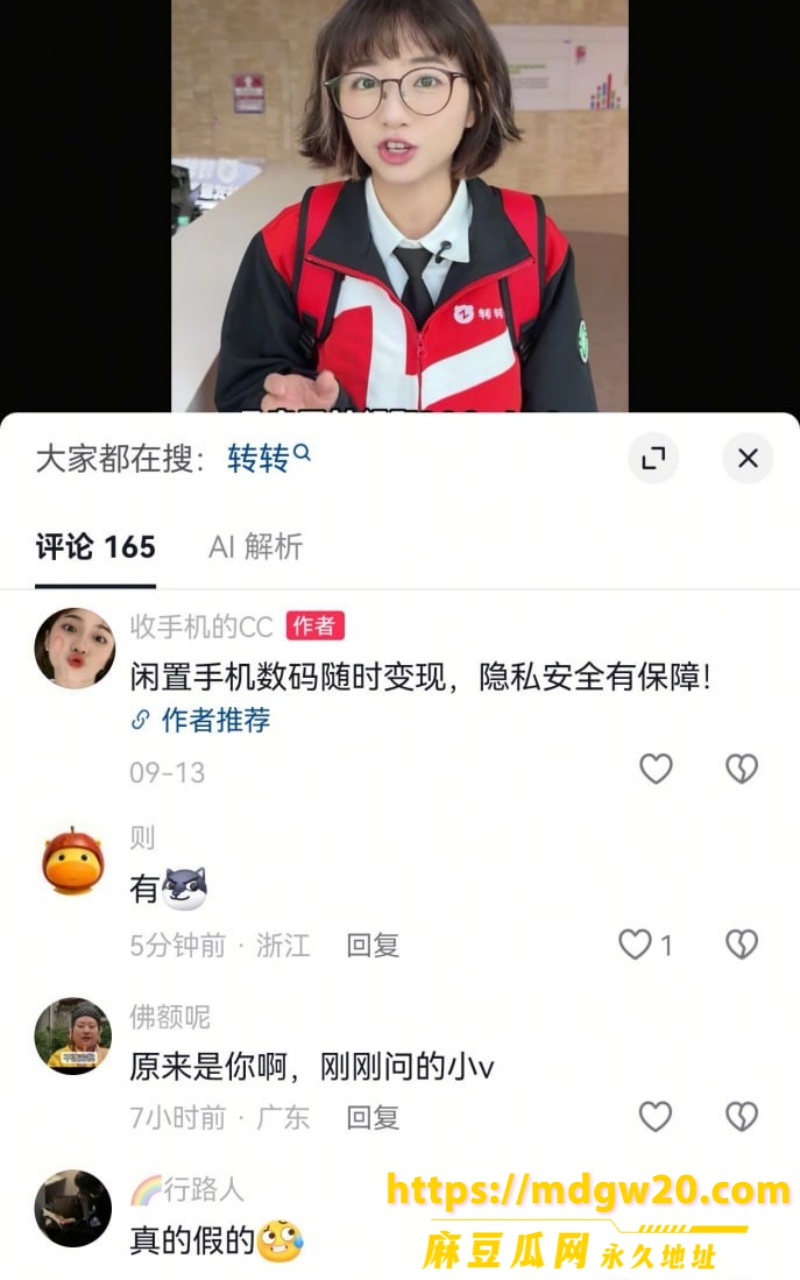This screenshot has width=800, height=1280.
Task: Open the 作者推荐 link
Action: click(x=201, y=720)
